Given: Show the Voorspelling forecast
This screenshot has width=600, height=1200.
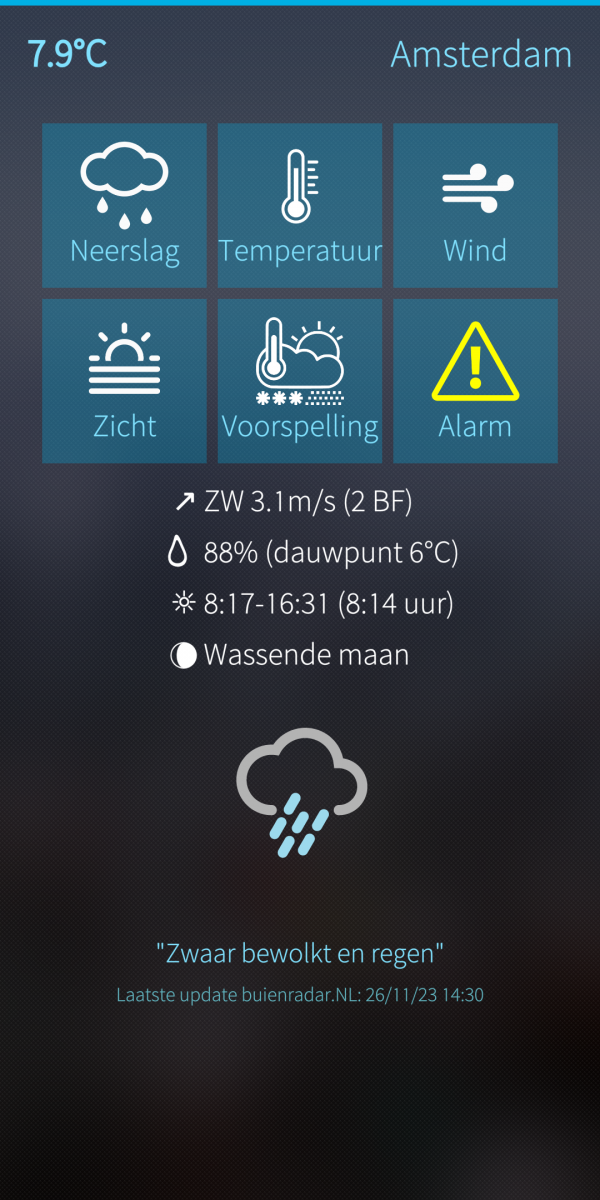Looking at the screenshot, I should pos(300,381).
